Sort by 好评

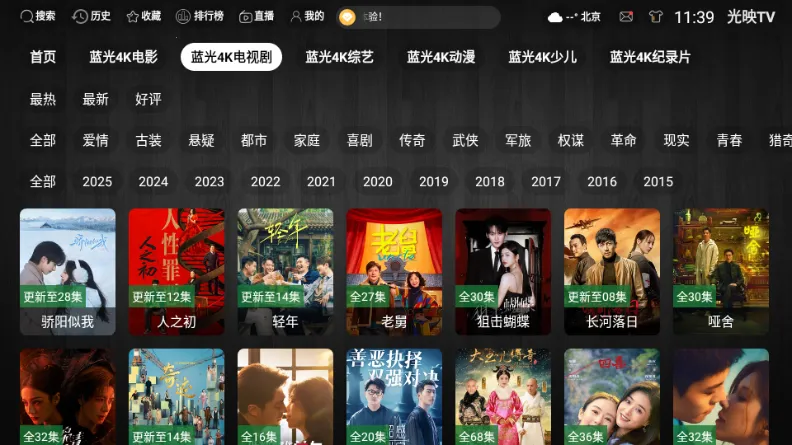point(148,99)
